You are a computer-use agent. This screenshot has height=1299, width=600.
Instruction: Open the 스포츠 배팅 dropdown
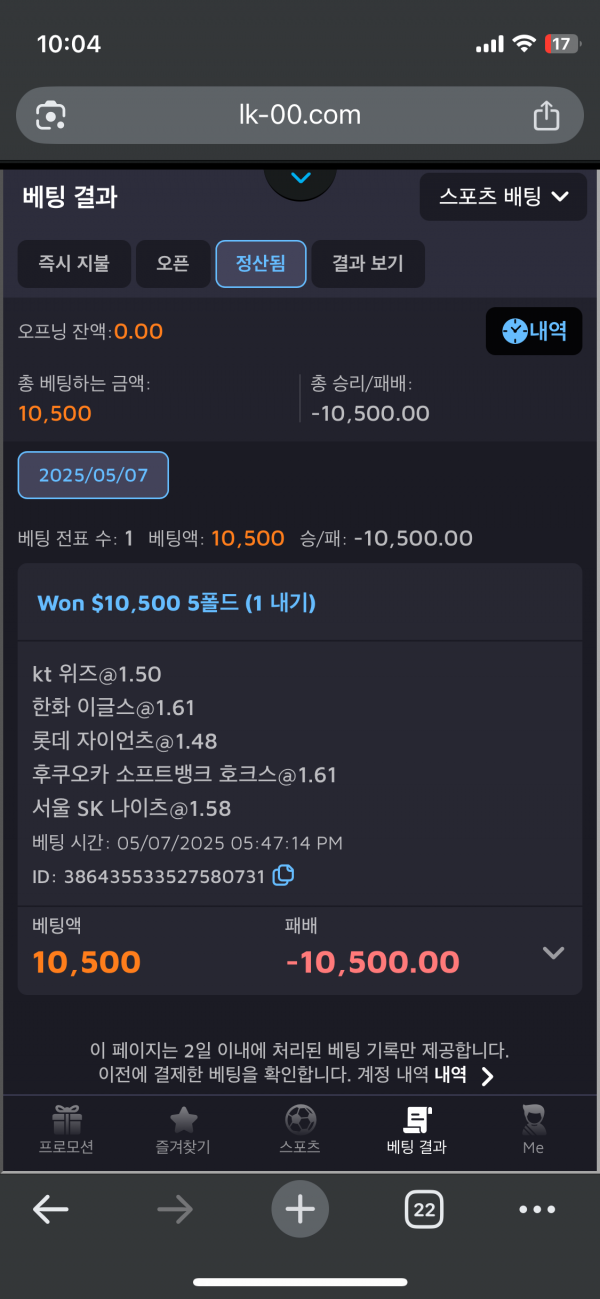pos(503,197)
